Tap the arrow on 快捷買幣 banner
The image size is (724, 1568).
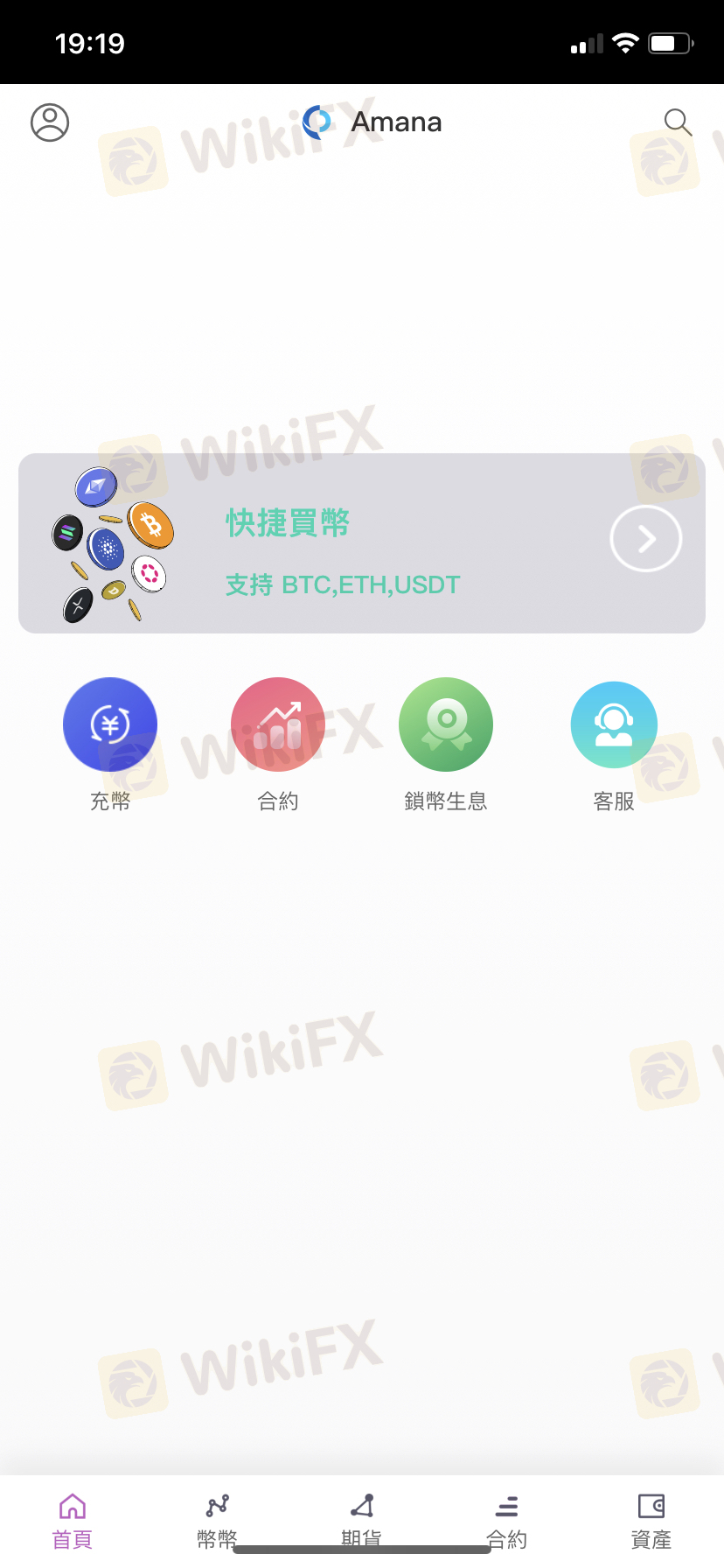[x=646, y=538]
